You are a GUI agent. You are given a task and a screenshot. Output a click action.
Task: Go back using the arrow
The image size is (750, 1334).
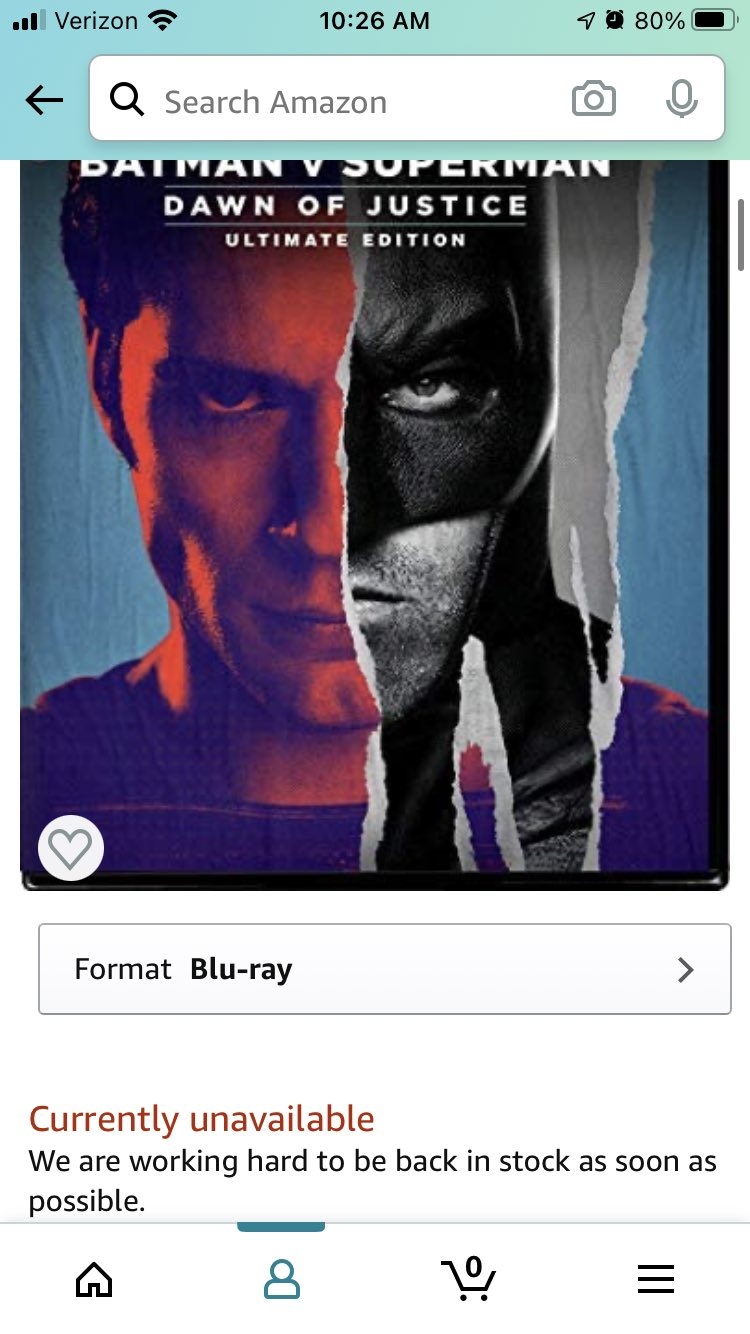44,100
